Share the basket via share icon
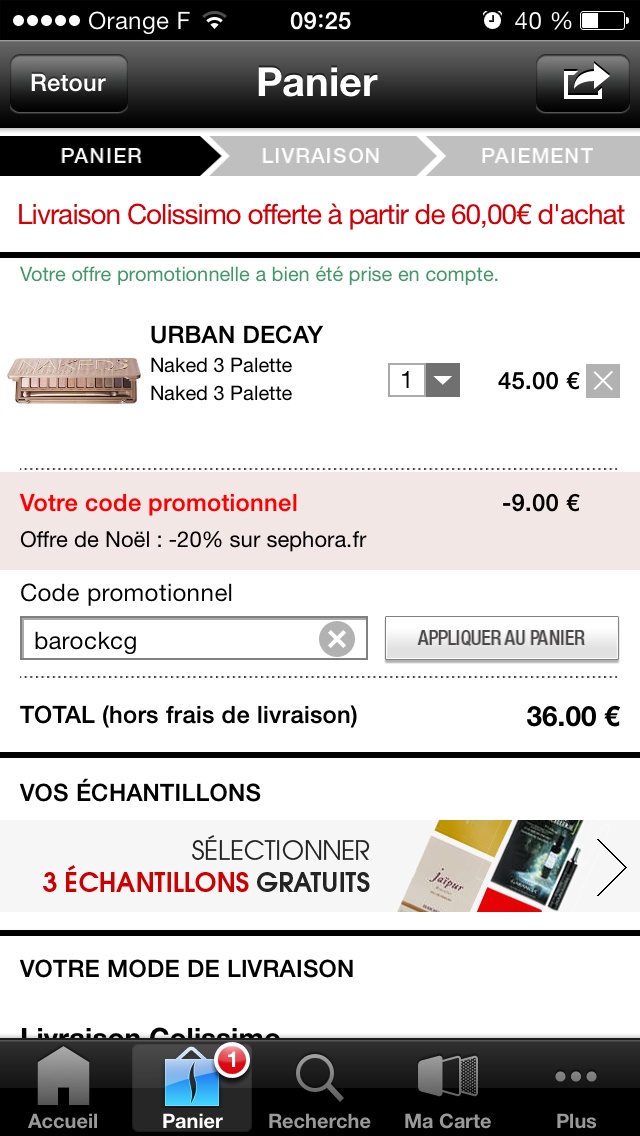 click(587, 83)
